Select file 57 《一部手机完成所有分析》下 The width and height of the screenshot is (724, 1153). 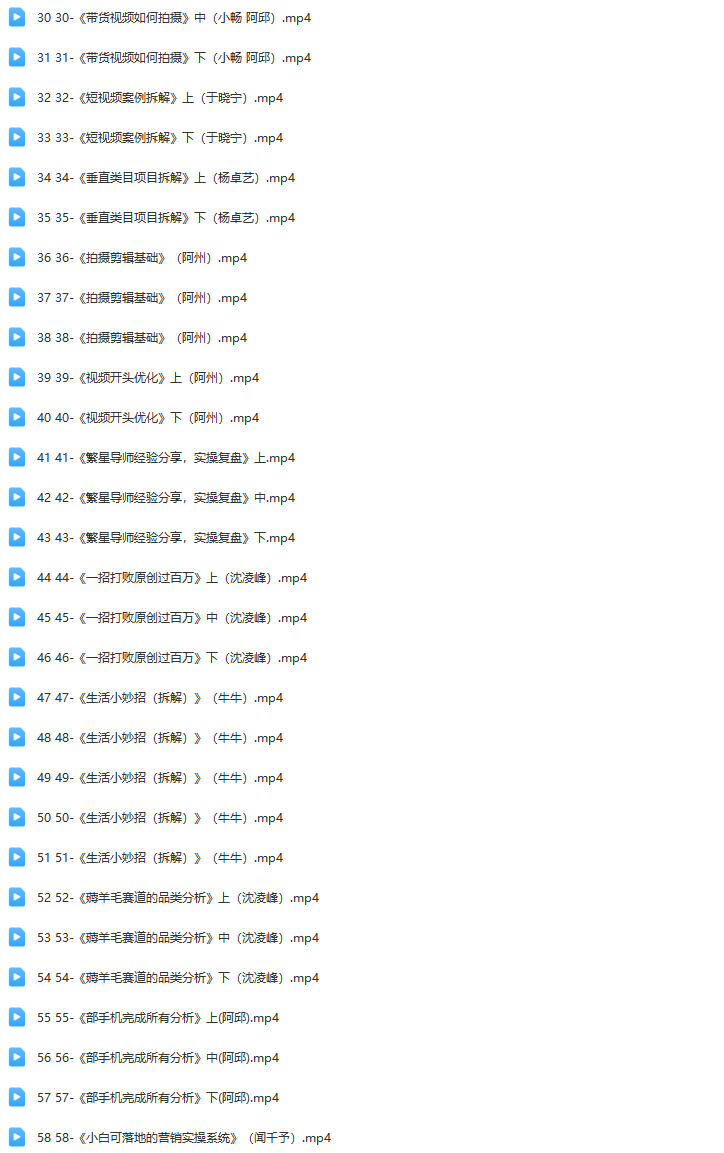point(158,1098)
